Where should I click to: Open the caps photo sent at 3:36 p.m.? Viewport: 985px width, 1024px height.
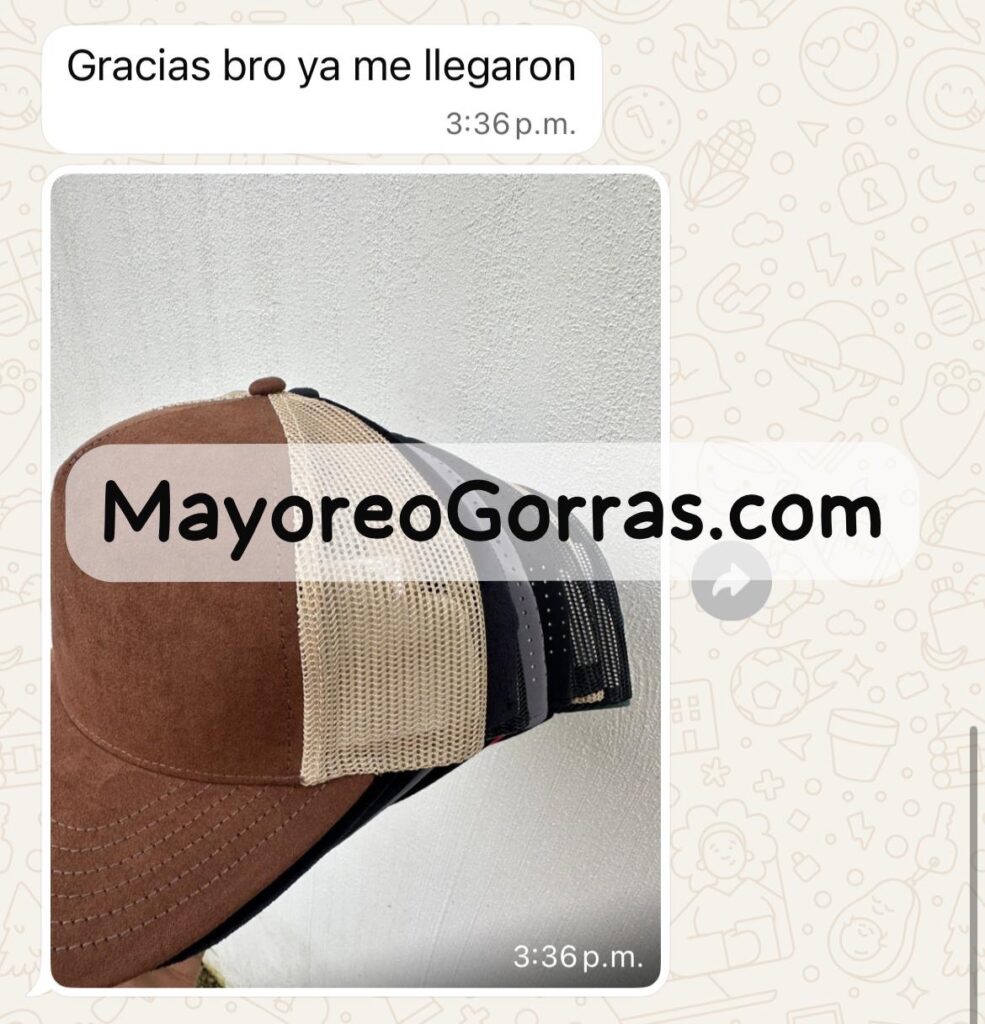point(355,700)
